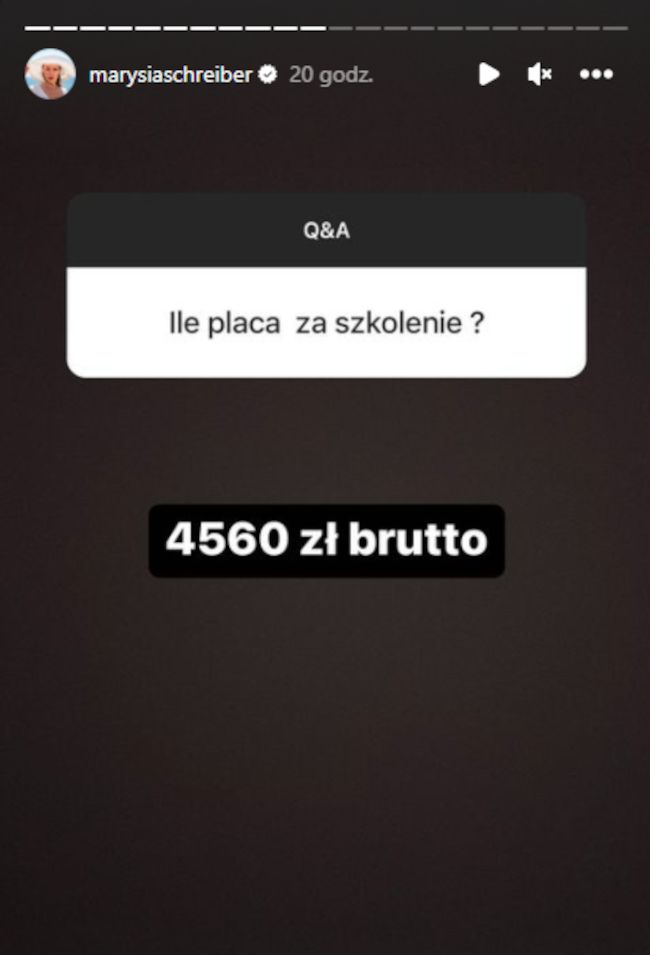Screen dimensions: 650x955
Task: Tap the marysiaschreiber username
Action: click(172, 74)
